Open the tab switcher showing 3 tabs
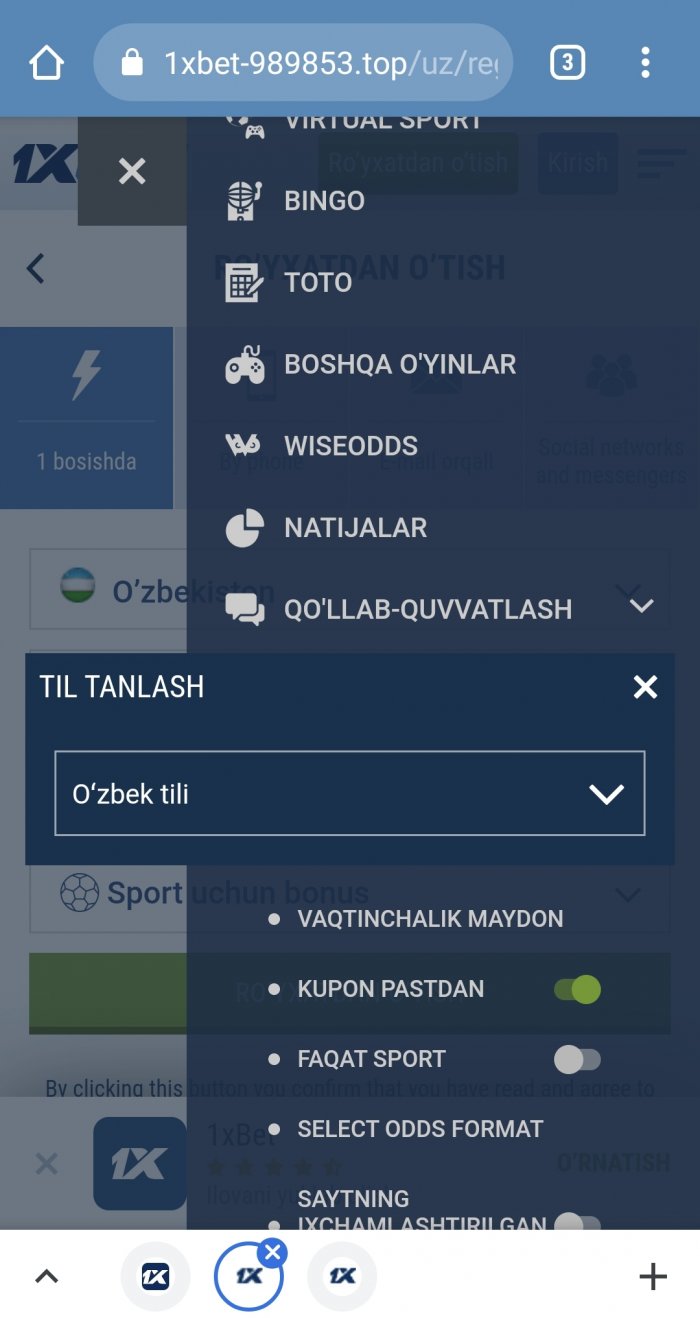The width and height of the screenshot is (700, 1318). (x=567, y=64)
